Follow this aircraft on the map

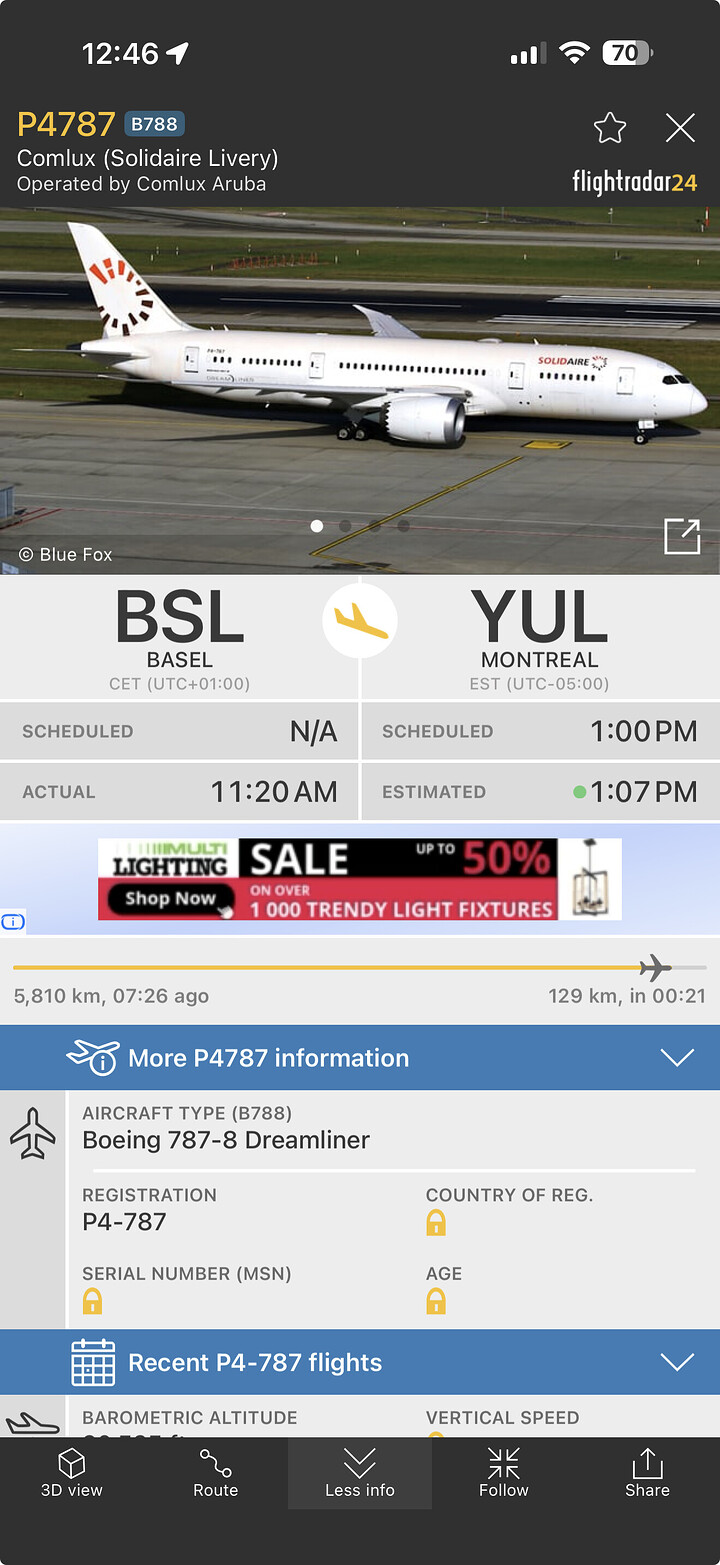pos(504,1473)
